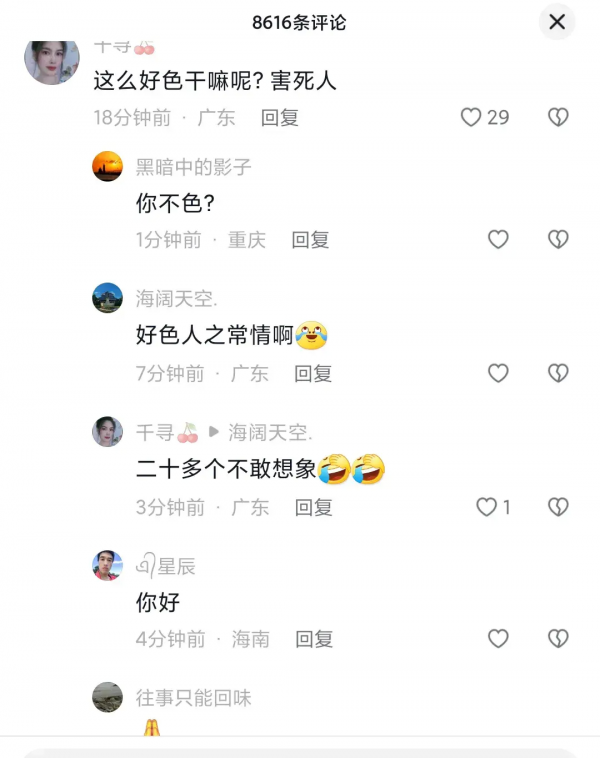Like the comment 好色人之常情啊

click(x=497, y=373)
